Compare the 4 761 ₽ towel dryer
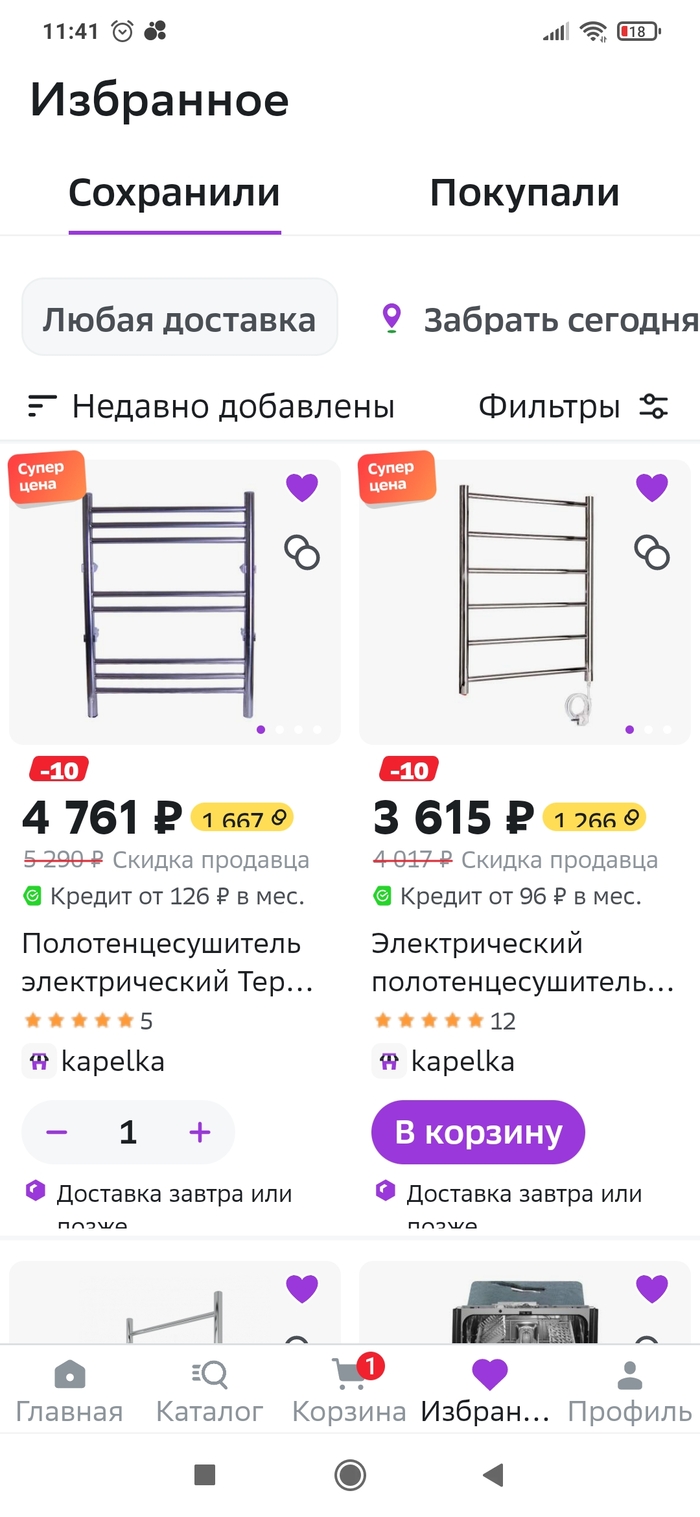The height and width of the screenshot is (1517, 700). 302,552
